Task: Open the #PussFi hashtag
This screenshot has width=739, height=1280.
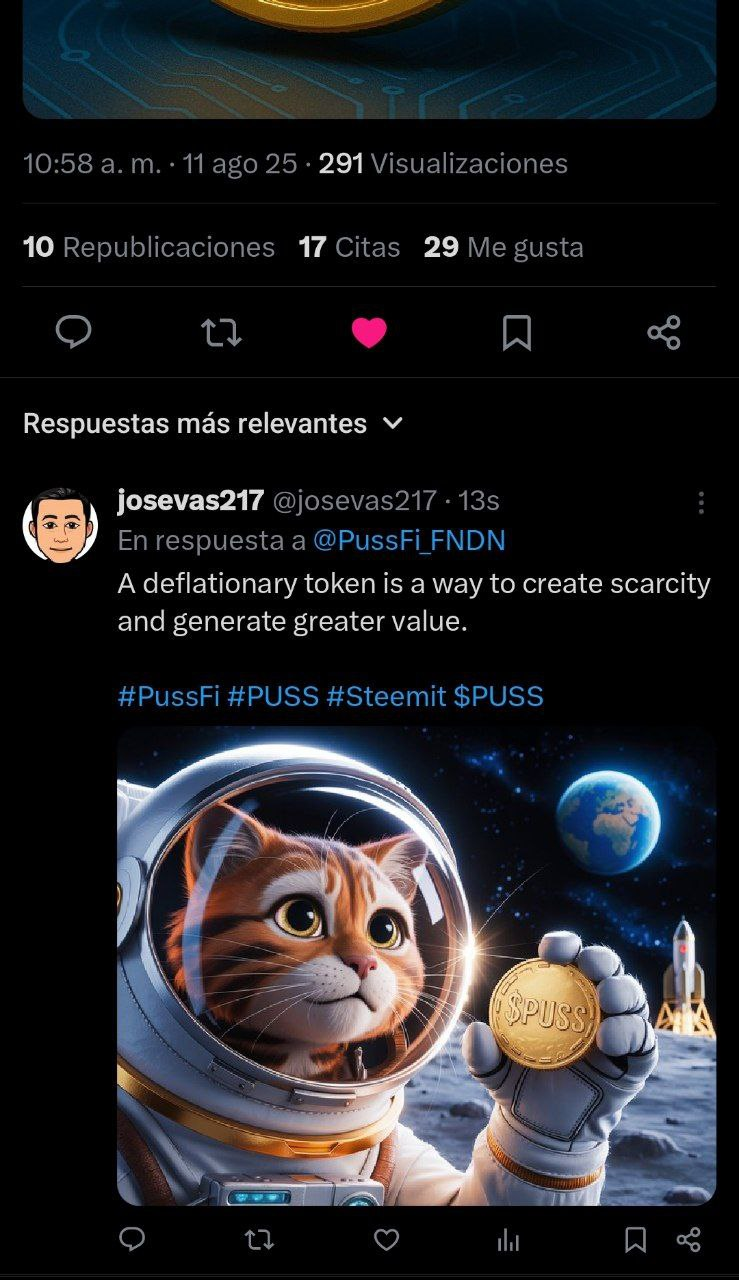Action: (168, 696)
